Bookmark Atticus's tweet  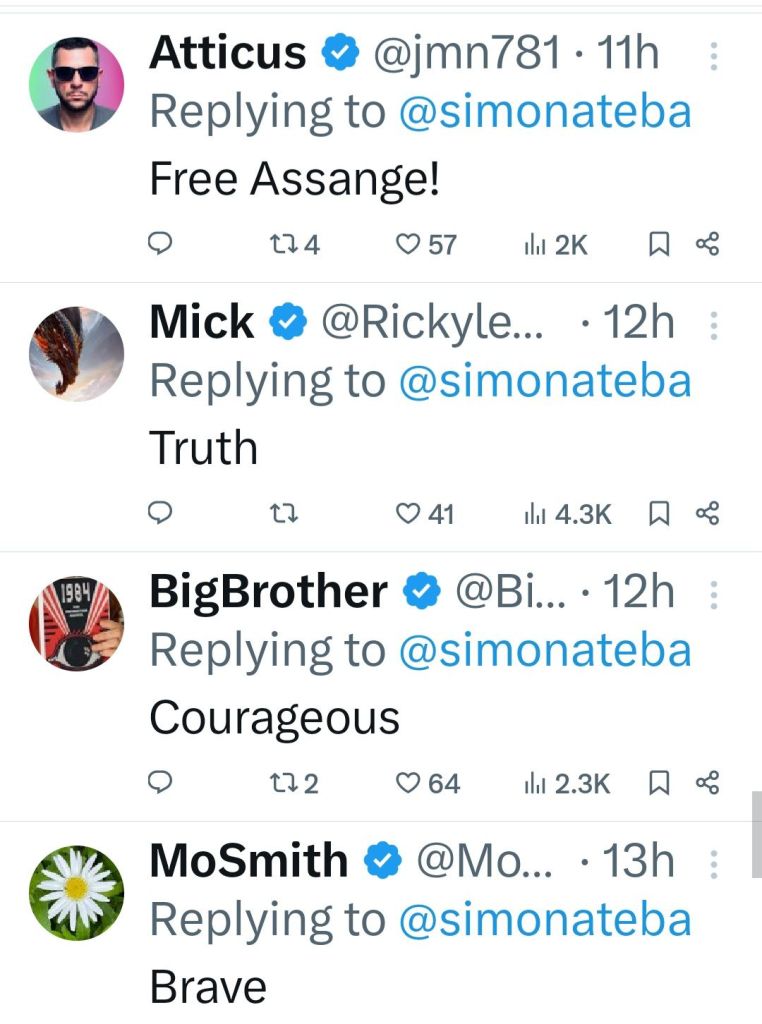pos(659,244)
